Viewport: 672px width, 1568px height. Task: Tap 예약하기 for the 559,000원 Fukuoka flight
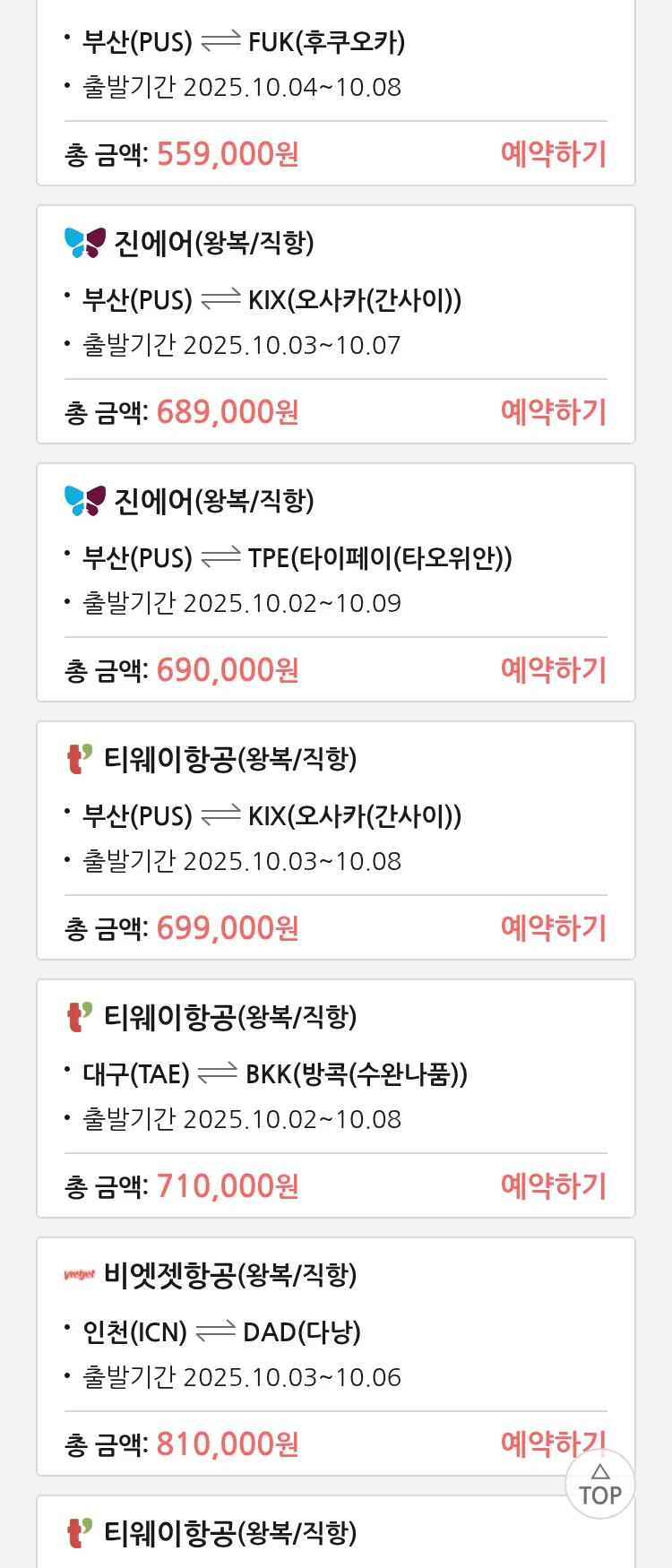(x=553, y=154)
